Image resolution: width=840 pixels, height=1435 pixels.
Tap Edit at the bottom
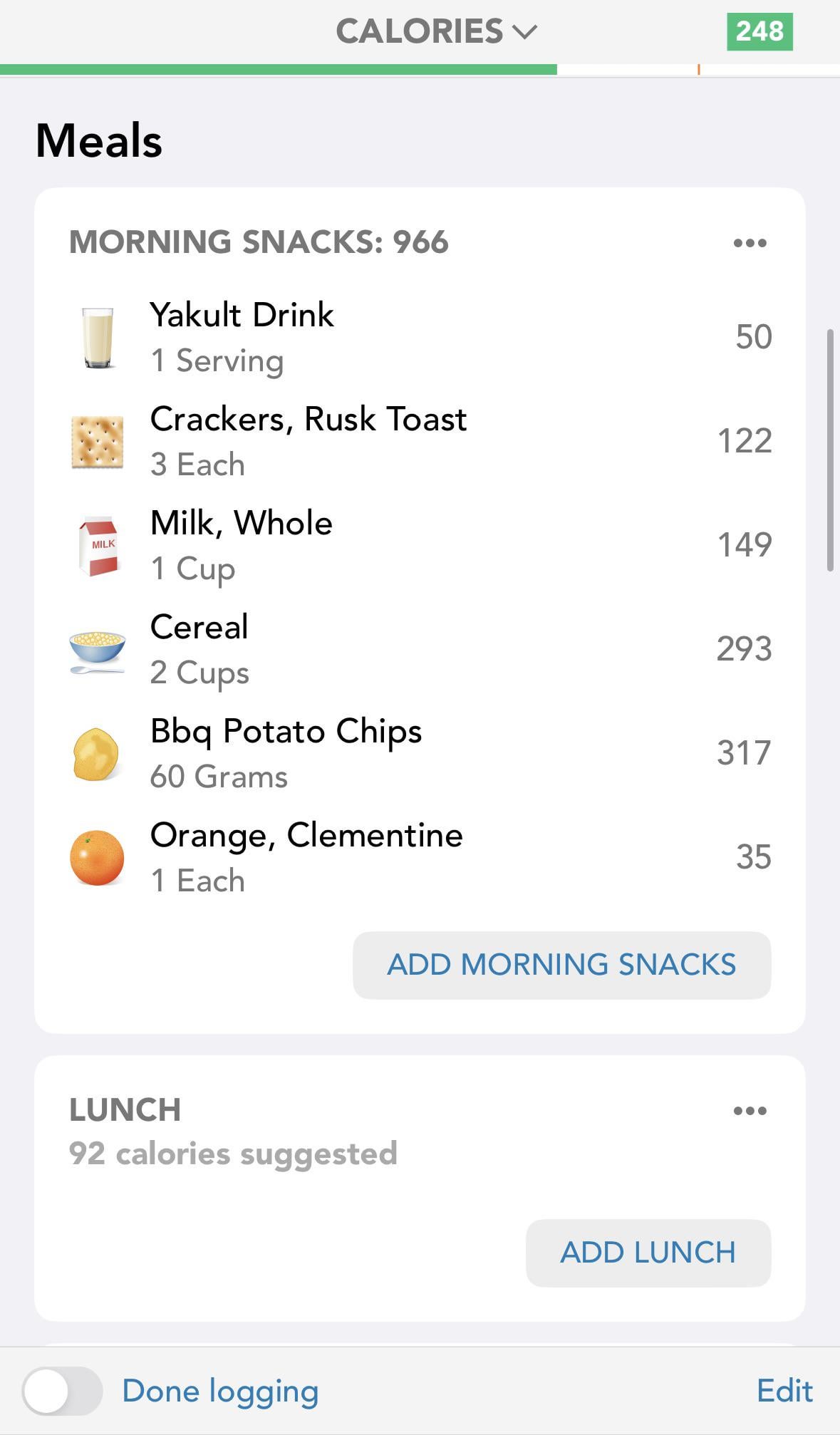click(784, 1391)
